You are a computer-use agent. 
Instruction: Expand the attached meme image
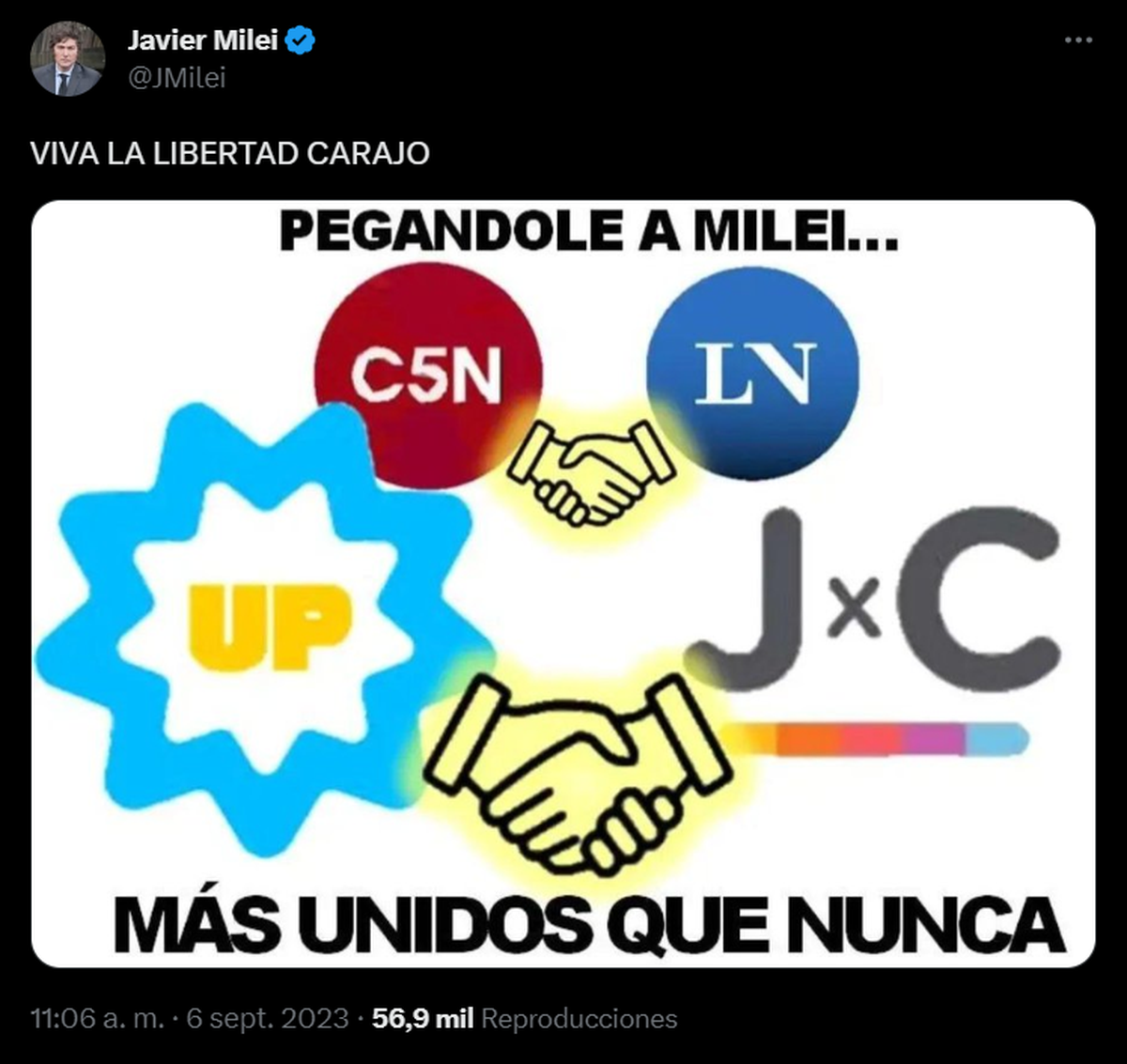[563, 583]
